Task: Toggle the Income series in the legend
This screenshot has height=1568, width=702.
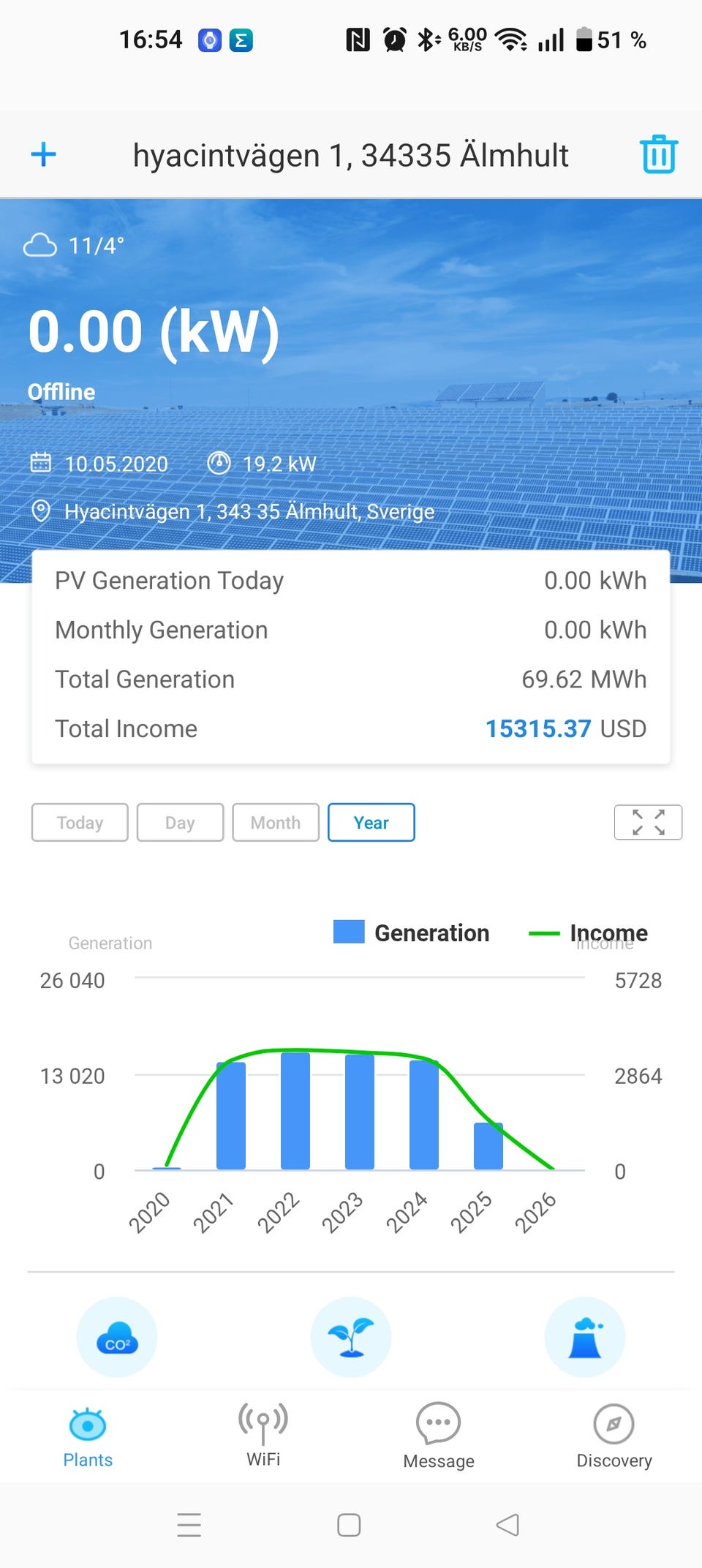Action: [x=589, y=933]
